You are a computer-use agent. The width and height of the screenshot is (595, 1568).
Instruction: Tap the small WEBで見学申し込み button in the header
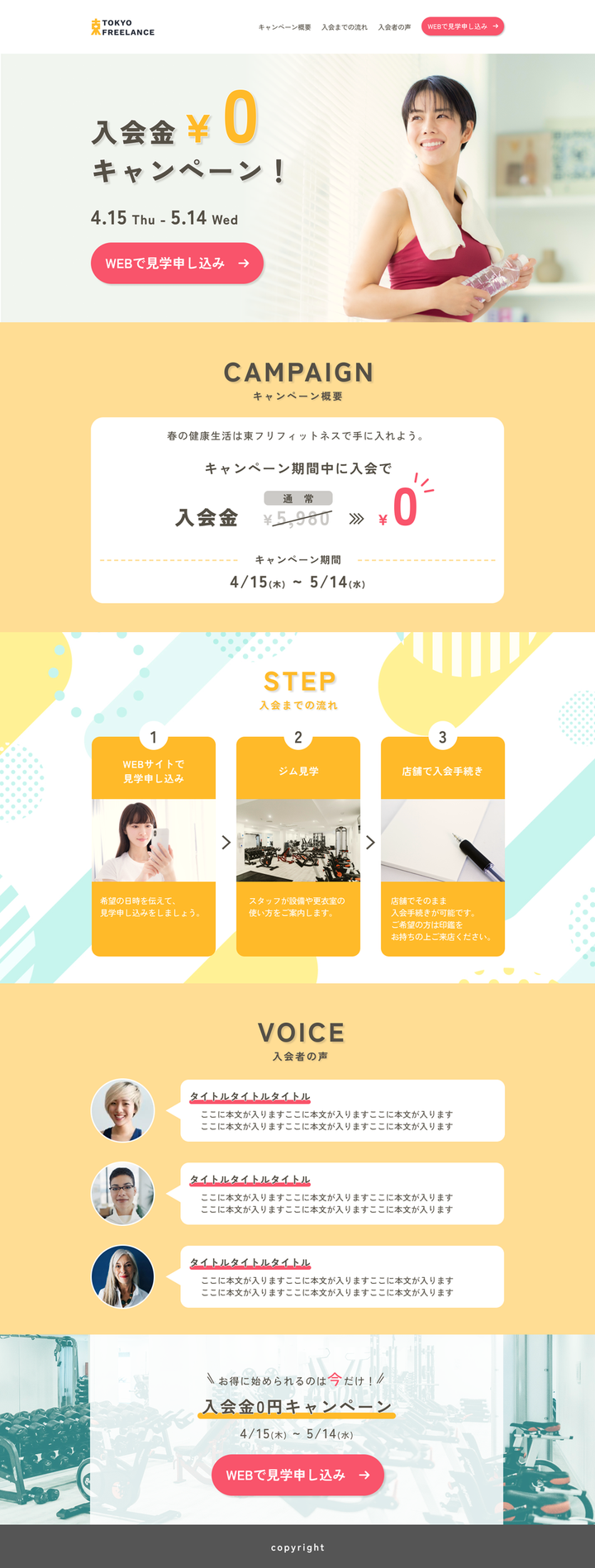click(462, 26)
